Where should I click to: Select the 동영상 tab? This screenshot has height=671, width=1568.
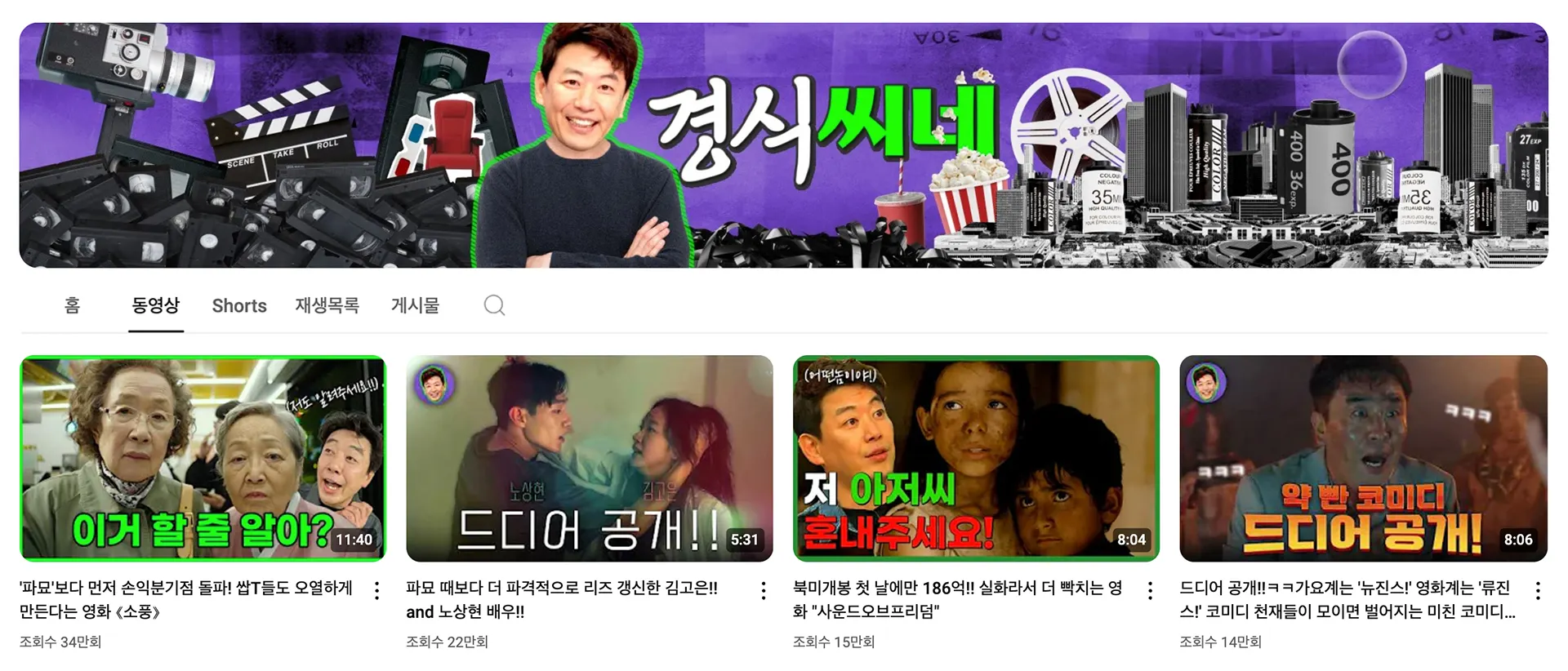coord(155,306)
